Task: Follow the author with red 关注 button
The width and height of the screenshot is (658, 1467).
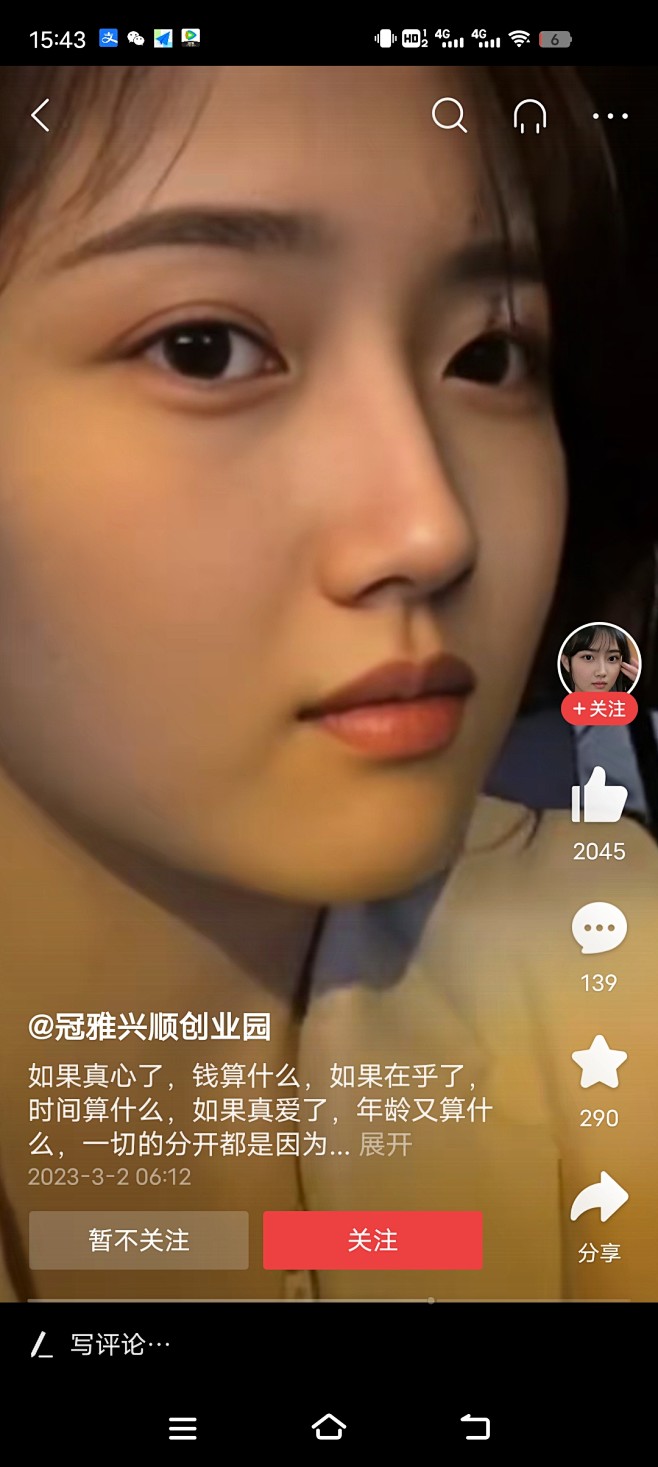Action: (x=372, y=1240)
